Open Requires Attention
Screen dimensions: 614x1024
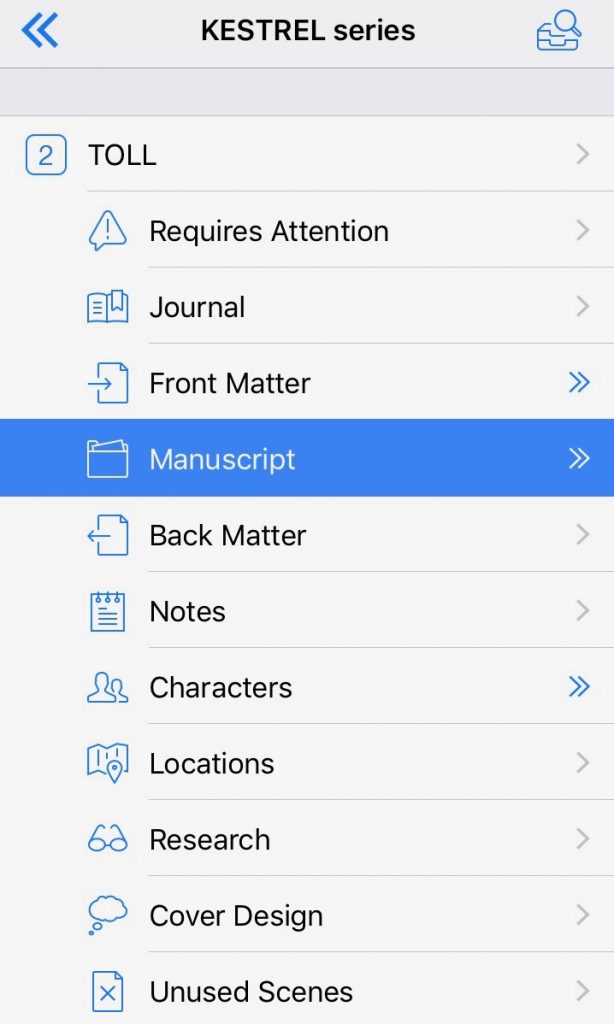pyautogui.click(x=307, y=231)
